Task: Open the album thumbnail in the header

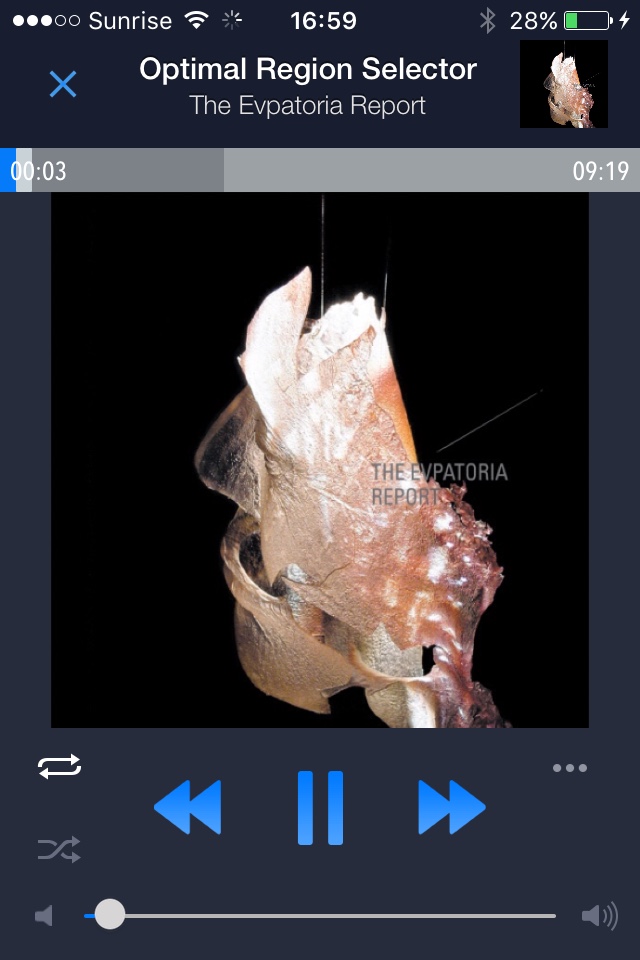Action: click(563, 84)
